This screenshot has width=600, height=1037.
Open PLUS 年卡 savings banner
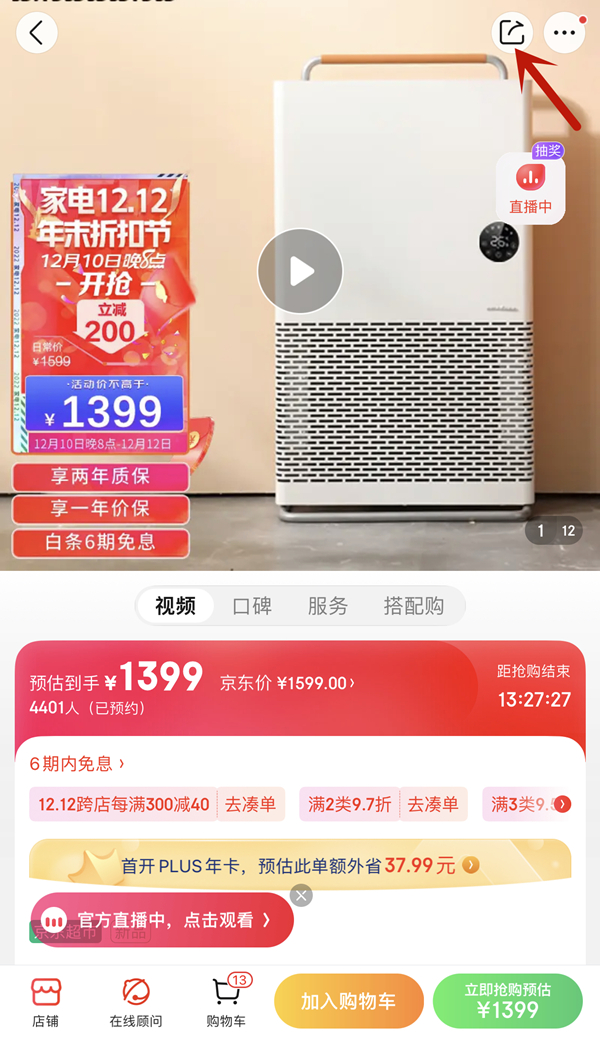tap(300, 865)
